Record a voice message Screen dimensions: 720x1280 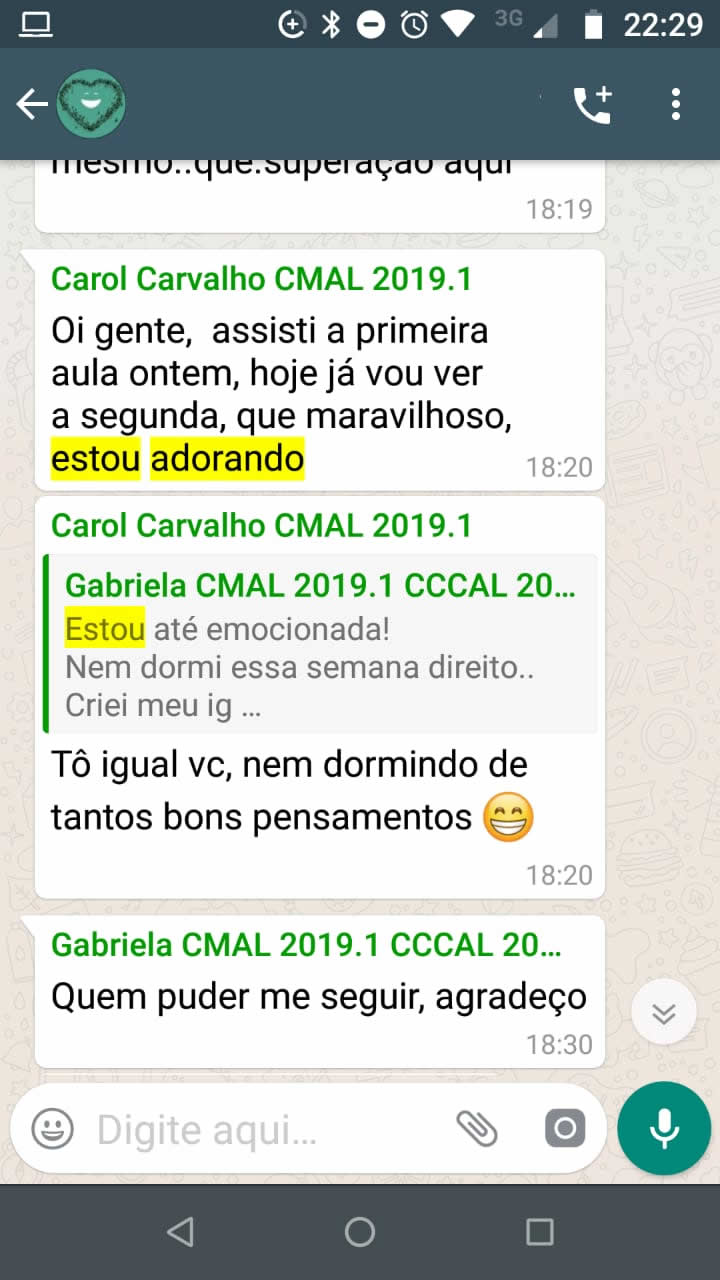[664, 1129]
